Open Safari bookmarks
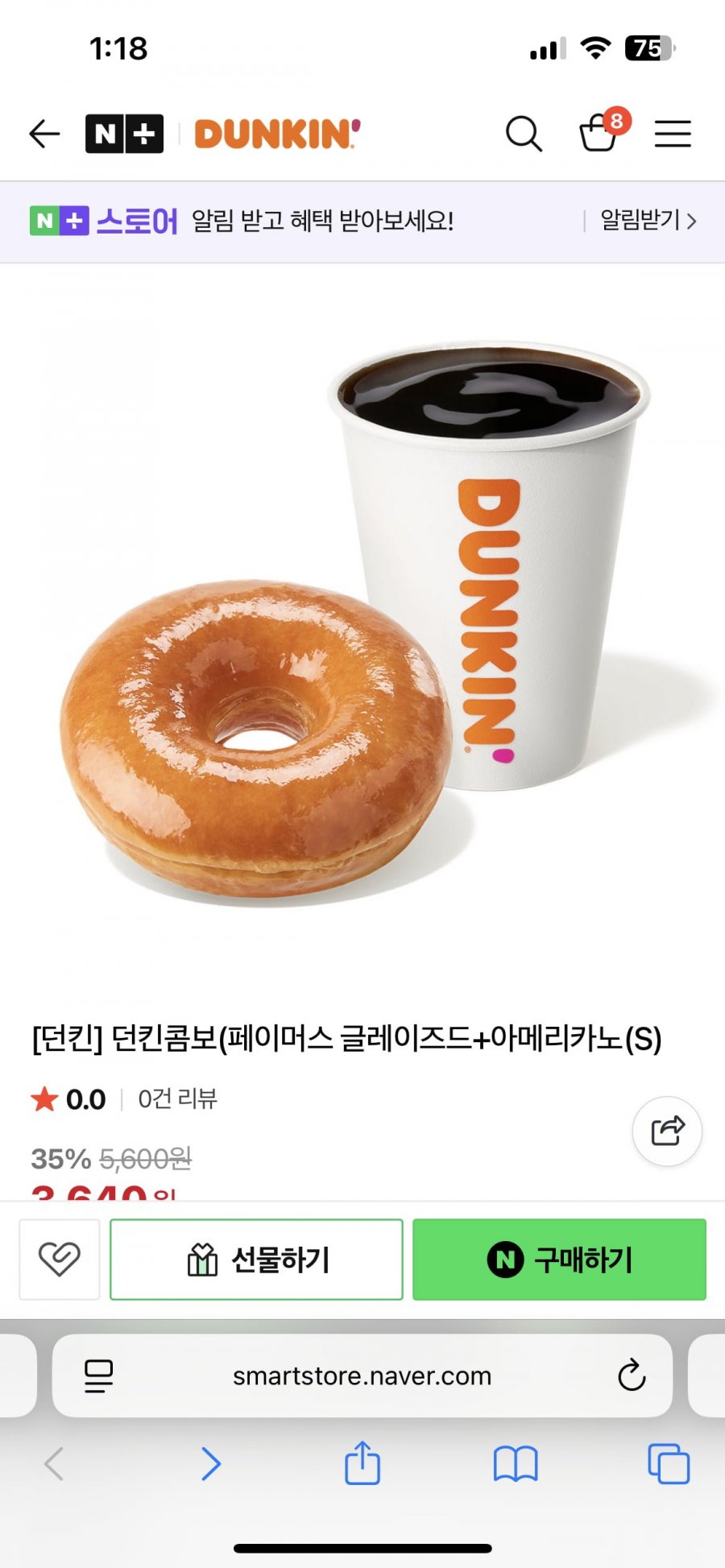Viewport: 725px width, 1568px height. [516, 1464]
